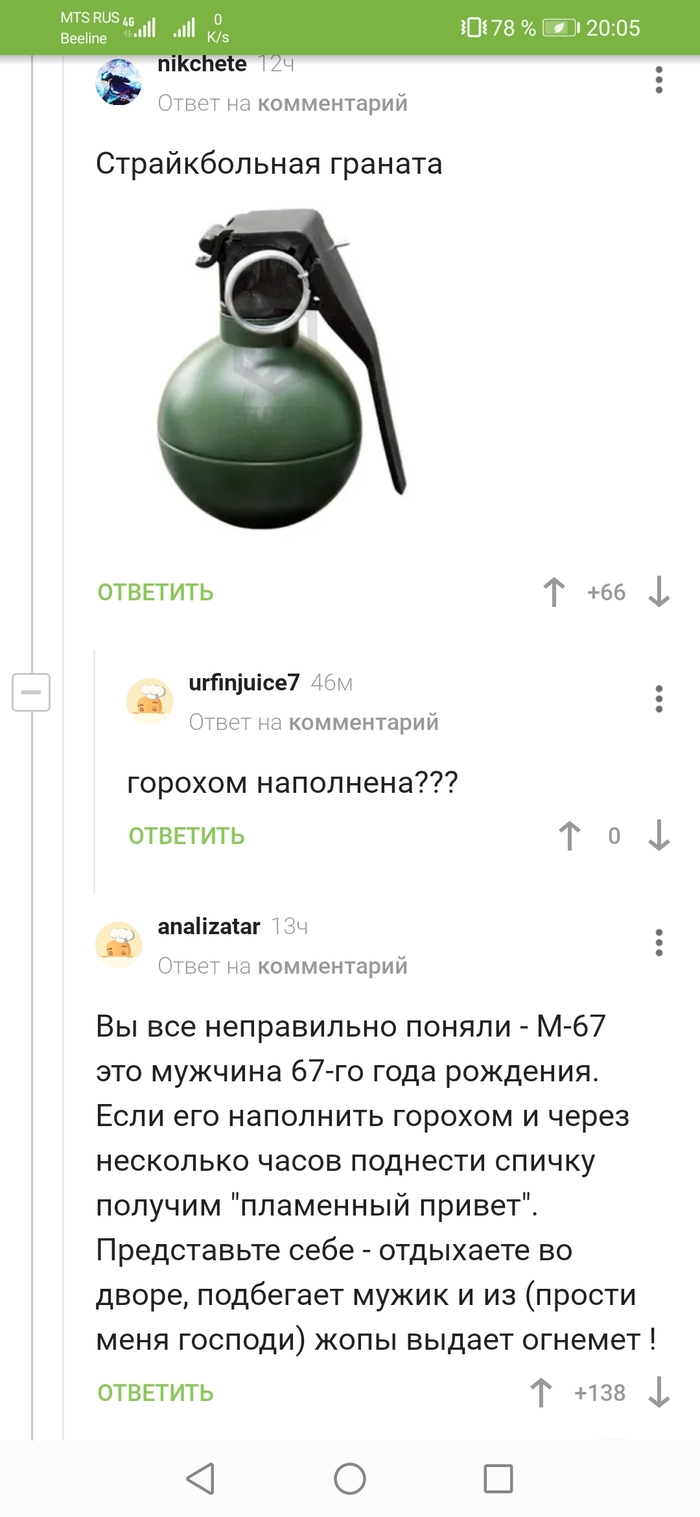Reply to urfinjuice7's comment

[x=187, y=836]
